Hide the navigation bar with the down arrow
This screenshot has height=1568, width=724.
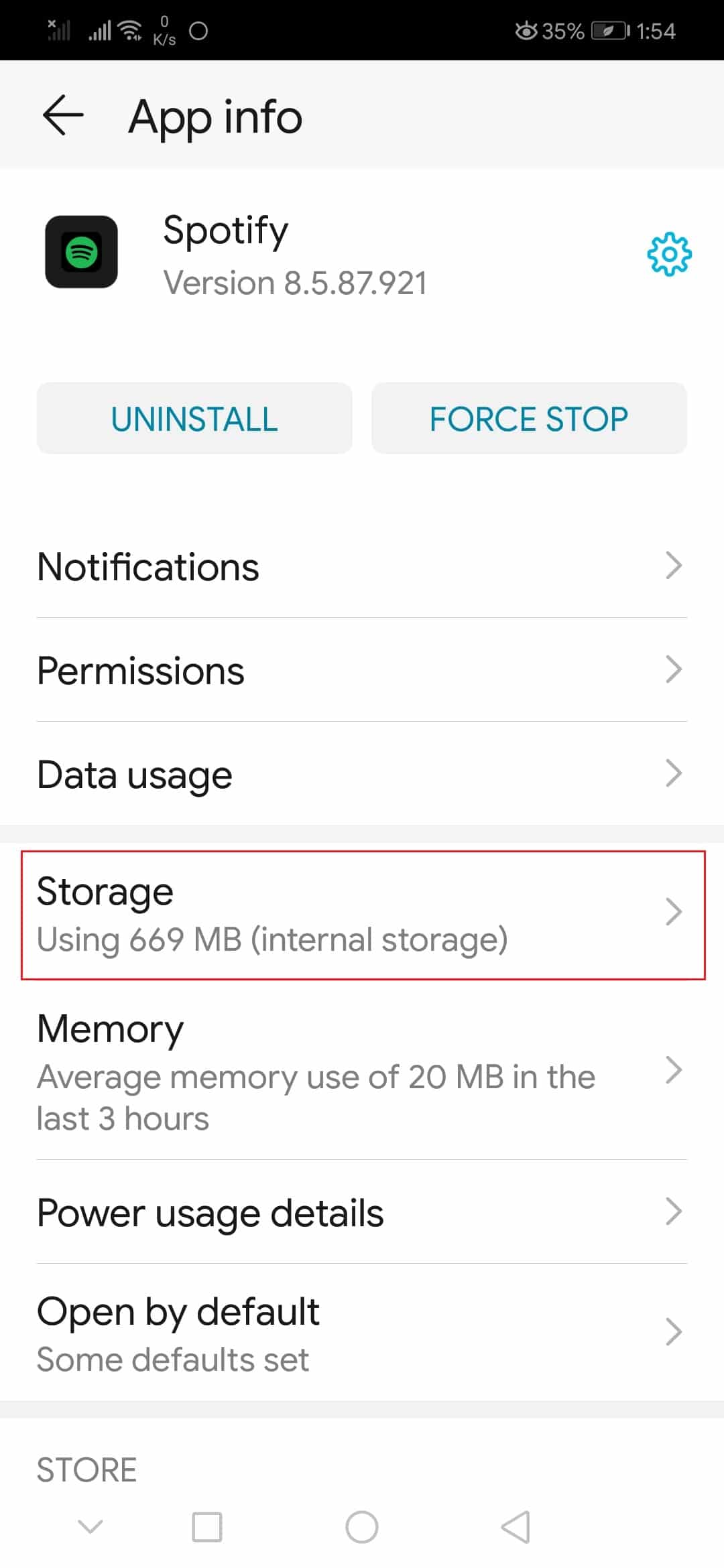[x=90, y=1526]
